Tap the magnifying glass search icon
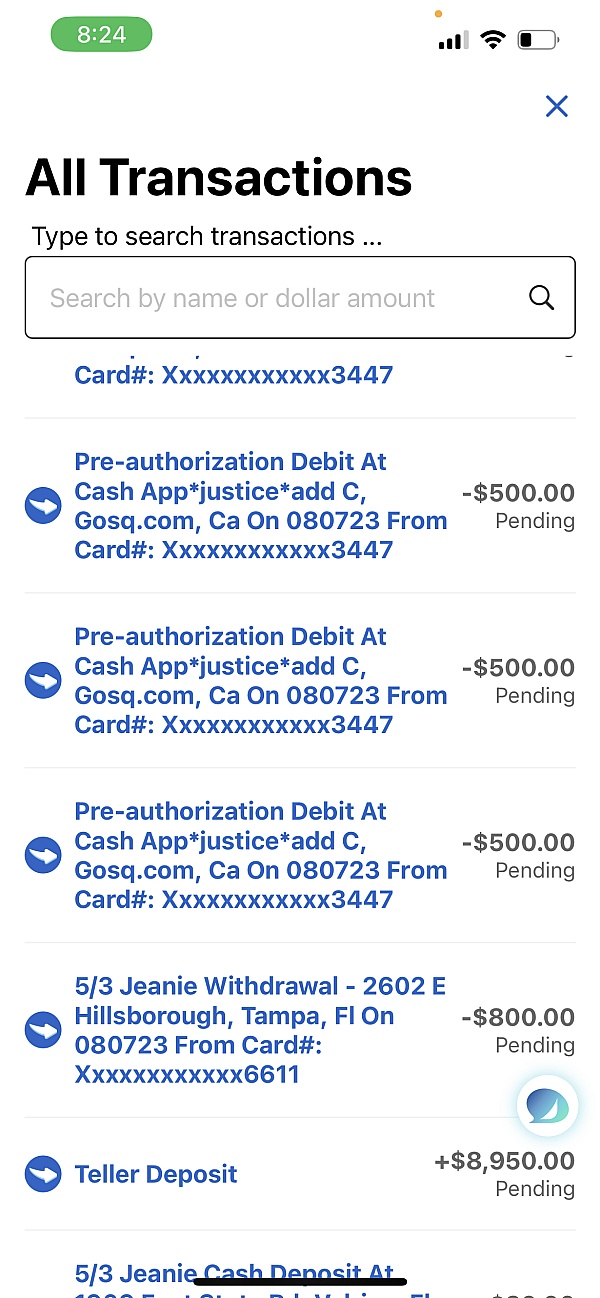The height and width of the screenshot is (1298, 600). click(x=541, y=298)
